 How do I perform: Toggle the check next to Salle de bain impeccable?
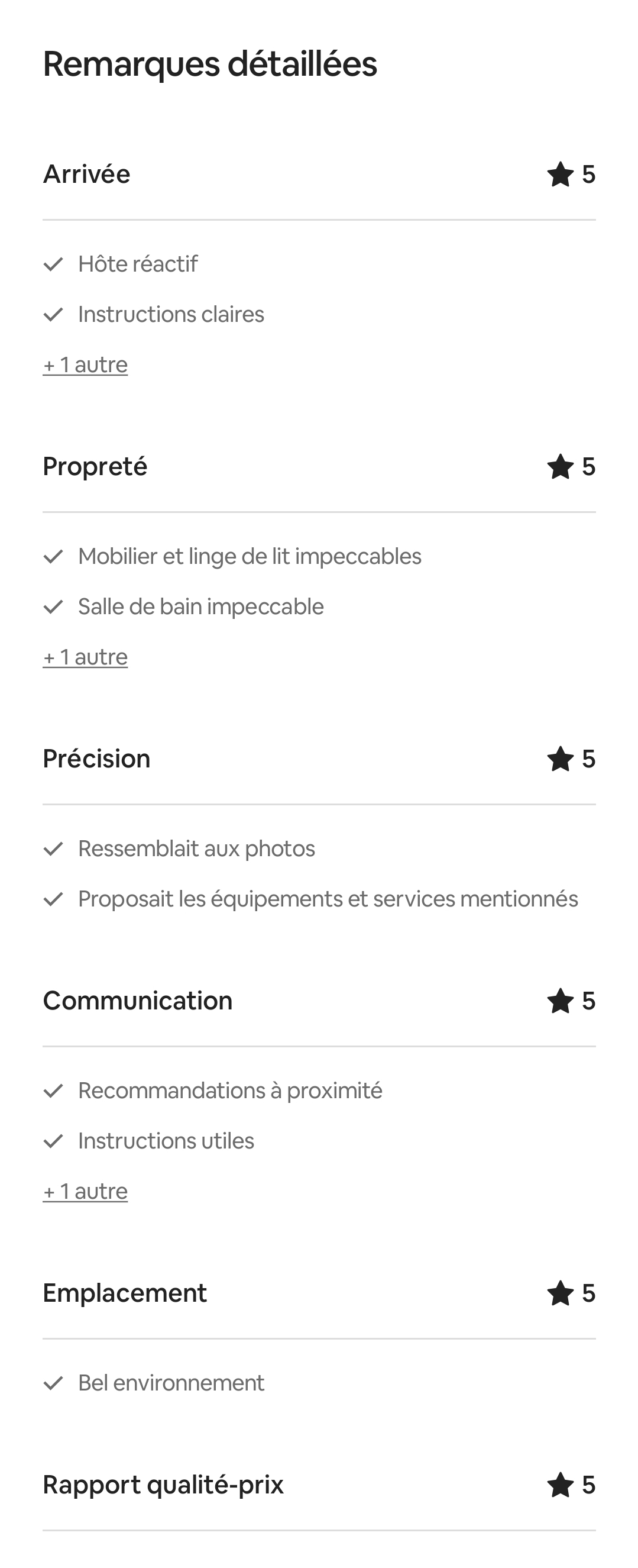54,606
